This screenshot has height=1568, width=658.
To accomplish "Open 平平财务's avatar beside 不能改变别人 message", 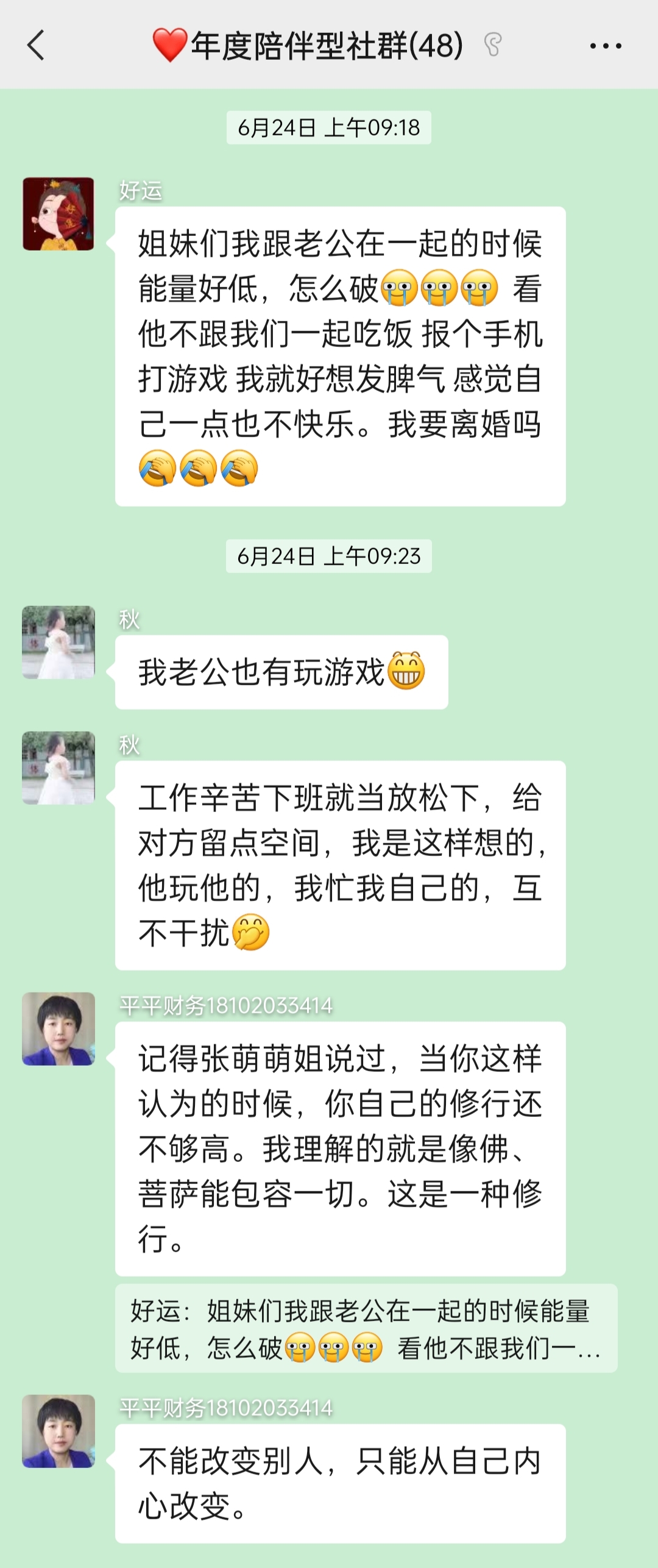I will tap(58, 1431).
